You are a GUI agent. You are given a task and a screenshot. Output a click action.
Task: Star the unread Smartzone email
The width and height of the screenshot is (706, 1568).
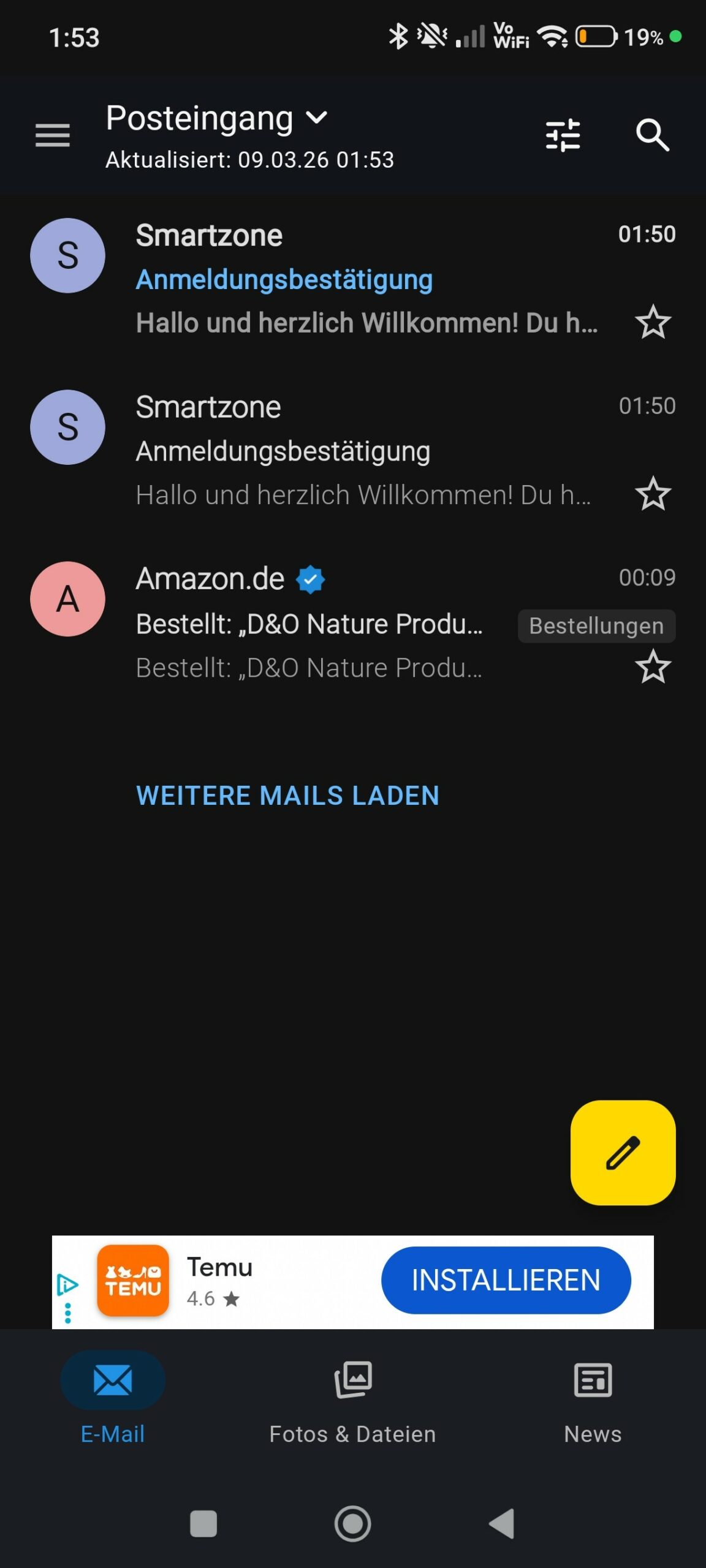point(653,322)
